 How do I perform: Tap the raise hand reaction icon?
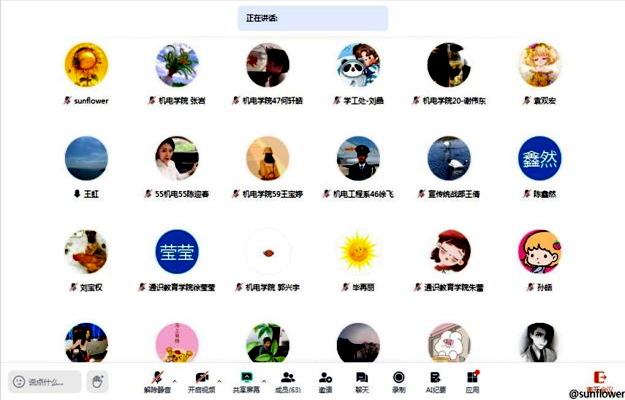[97, 381]
